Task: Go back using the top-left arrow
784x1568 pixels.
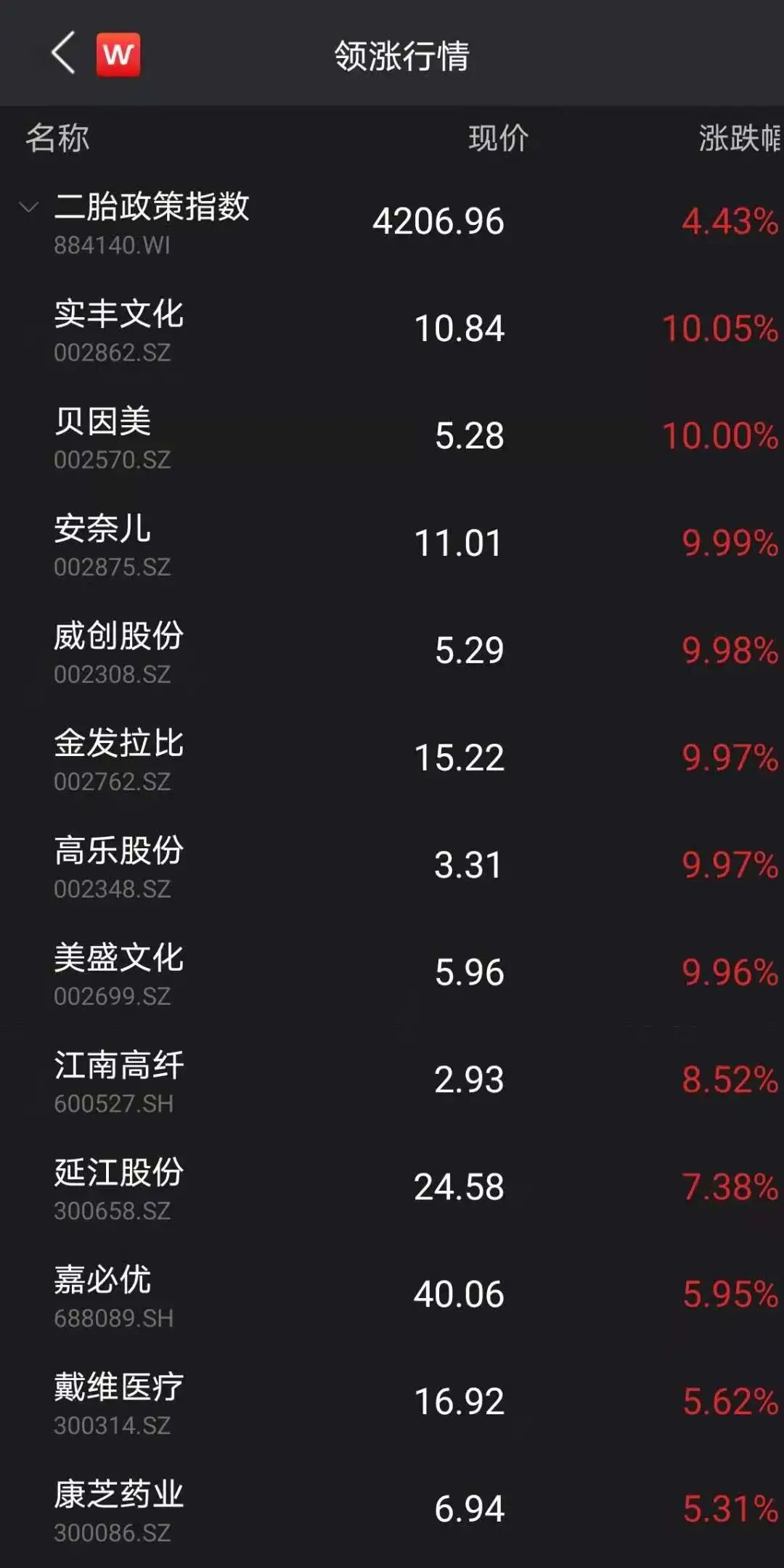Action: coord(64,53)
